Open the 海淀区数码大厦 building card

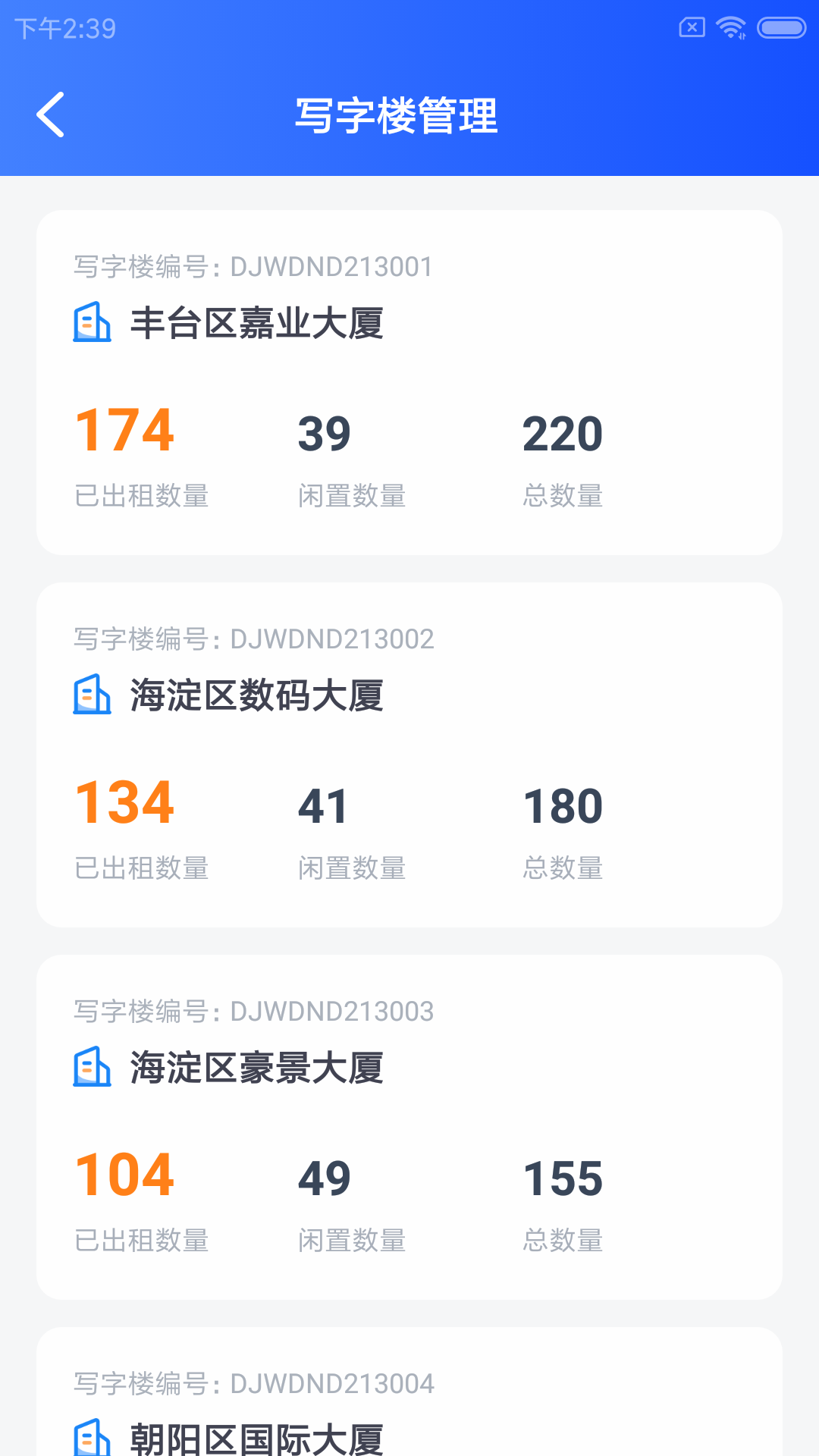point(409,755)
